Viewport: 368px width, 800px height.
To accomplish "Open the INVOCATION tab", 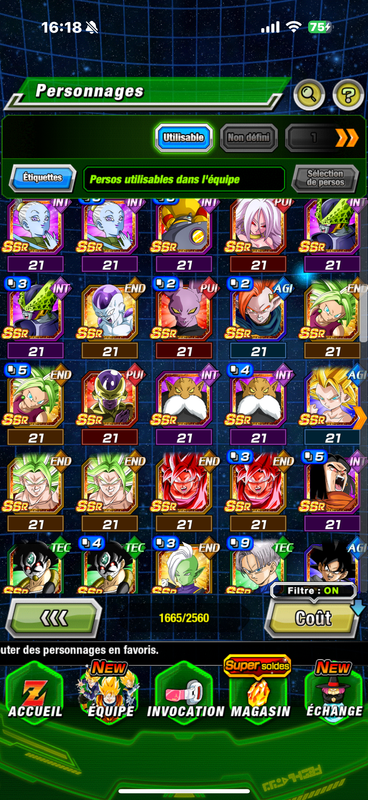I will 185,696.
